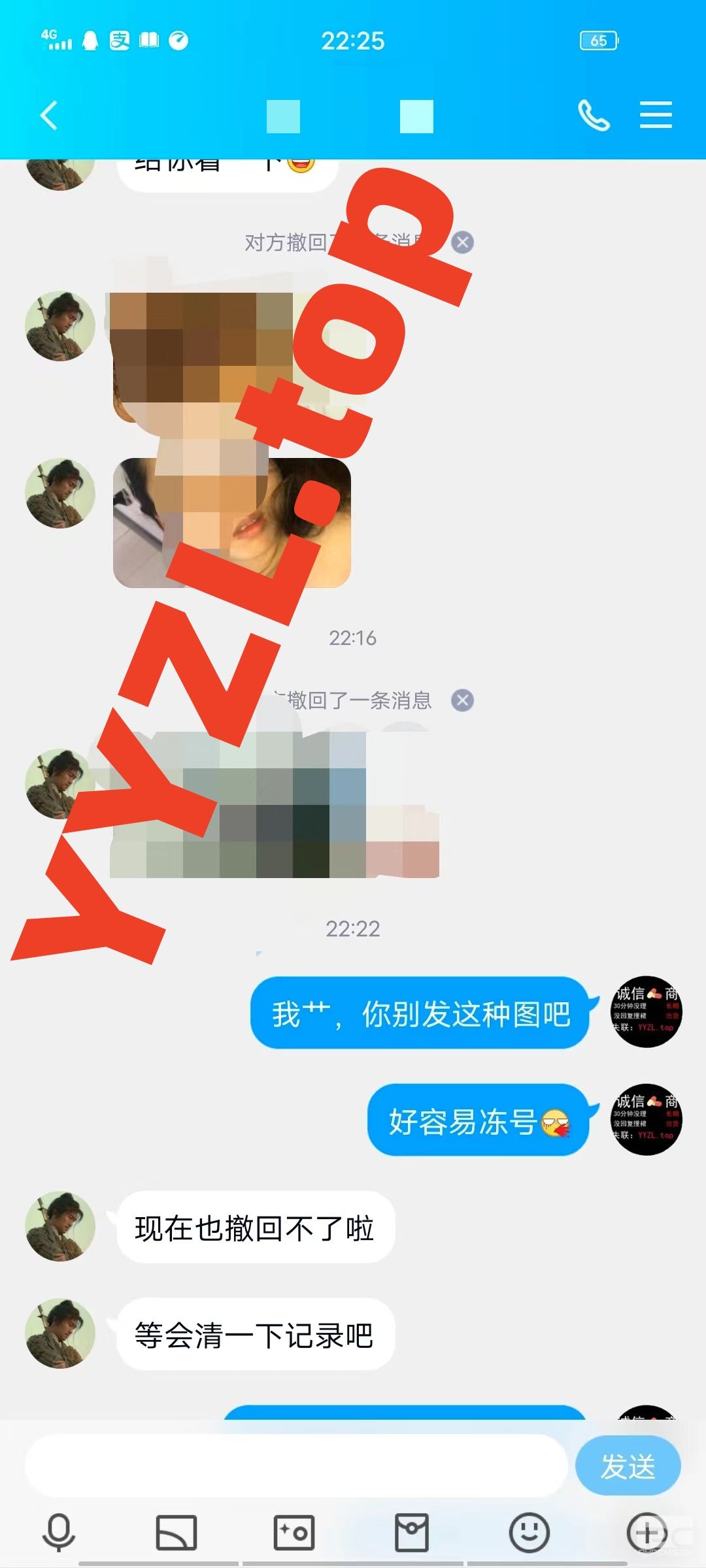Tap the 发送 send button
The width and height of the screenshot is (706, 1568).
628,1467
